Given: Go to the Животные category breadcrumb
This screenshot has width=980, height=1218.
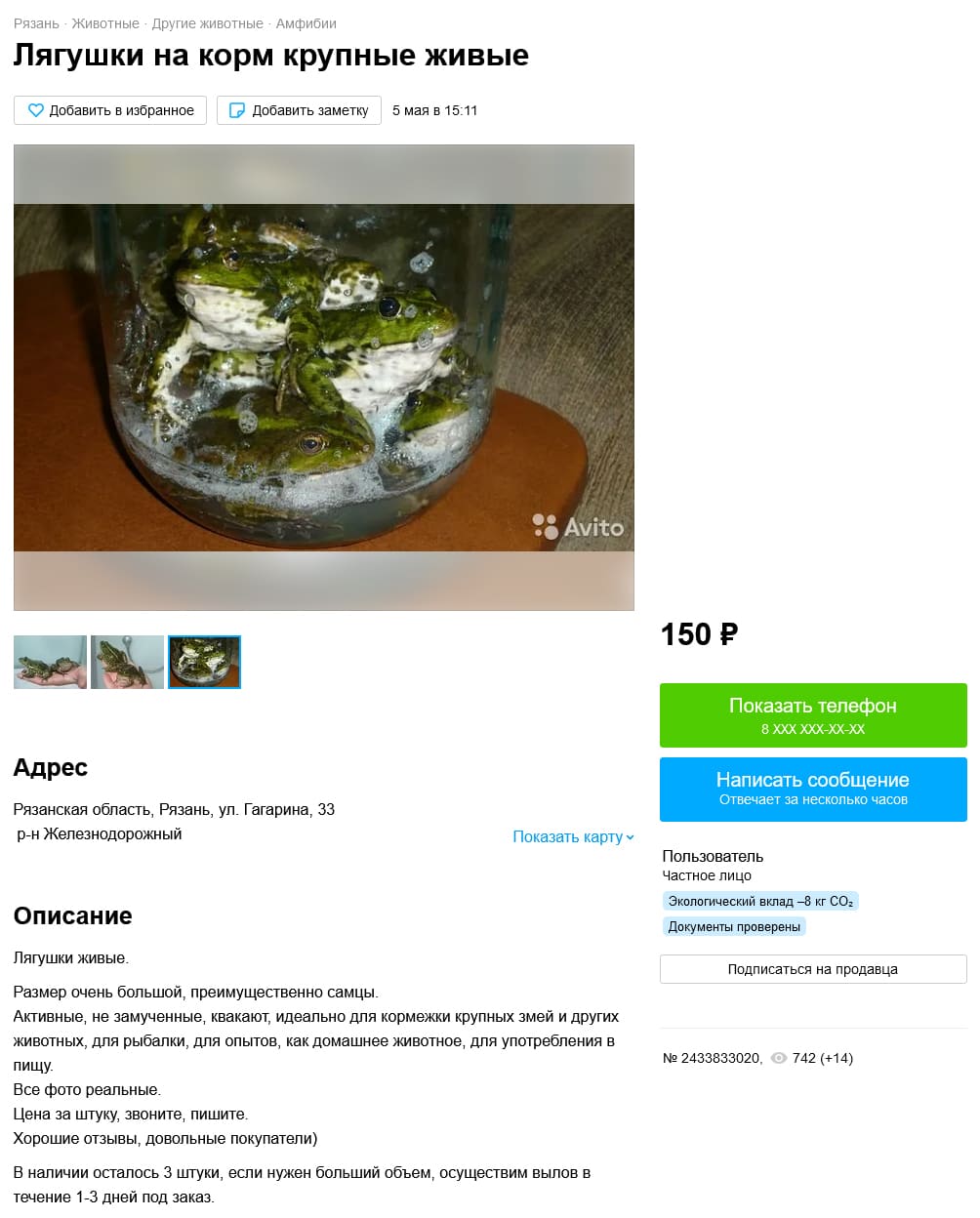Looking at the screenshot, I should pyautogui.click(x=105, y=23).
